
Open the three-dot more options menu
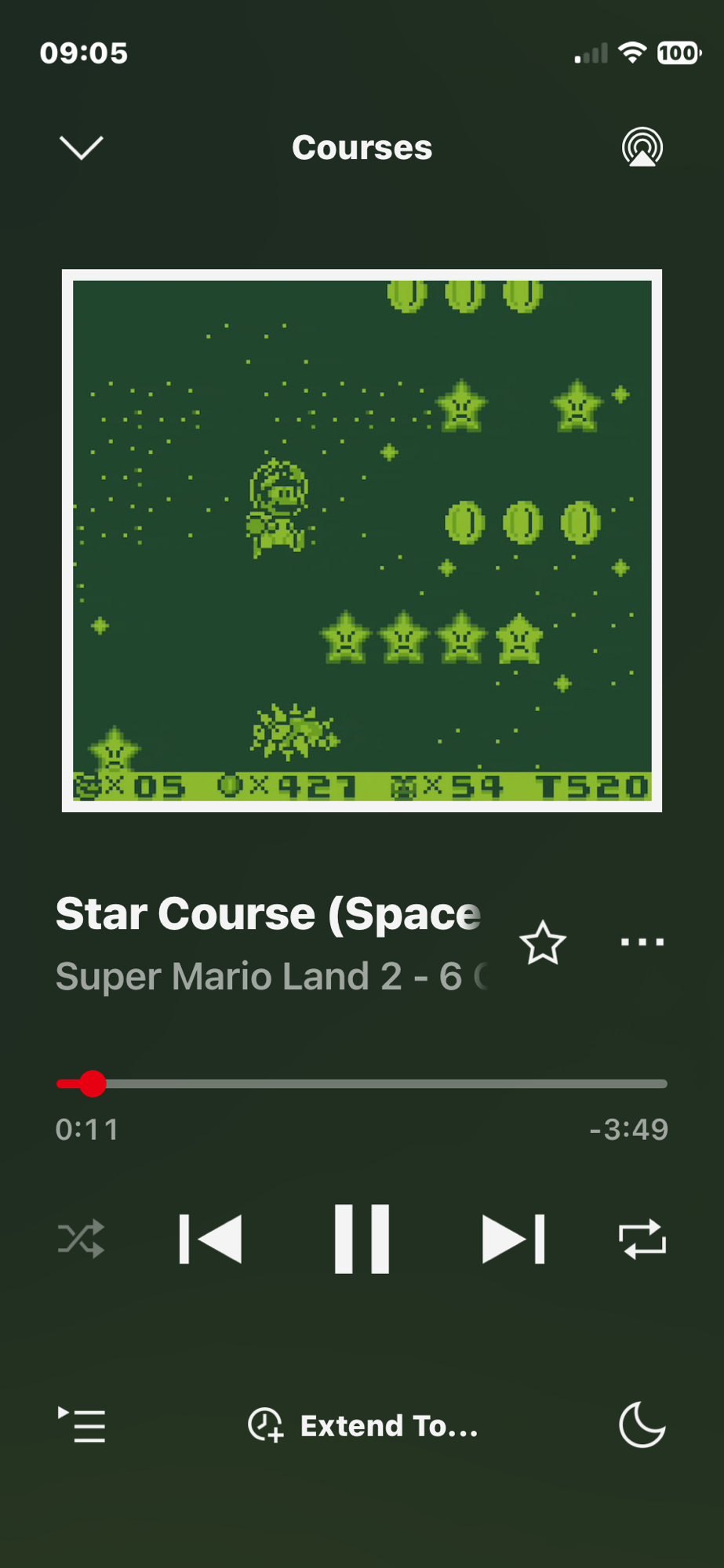pyautogui.click(x=642, y=942)
